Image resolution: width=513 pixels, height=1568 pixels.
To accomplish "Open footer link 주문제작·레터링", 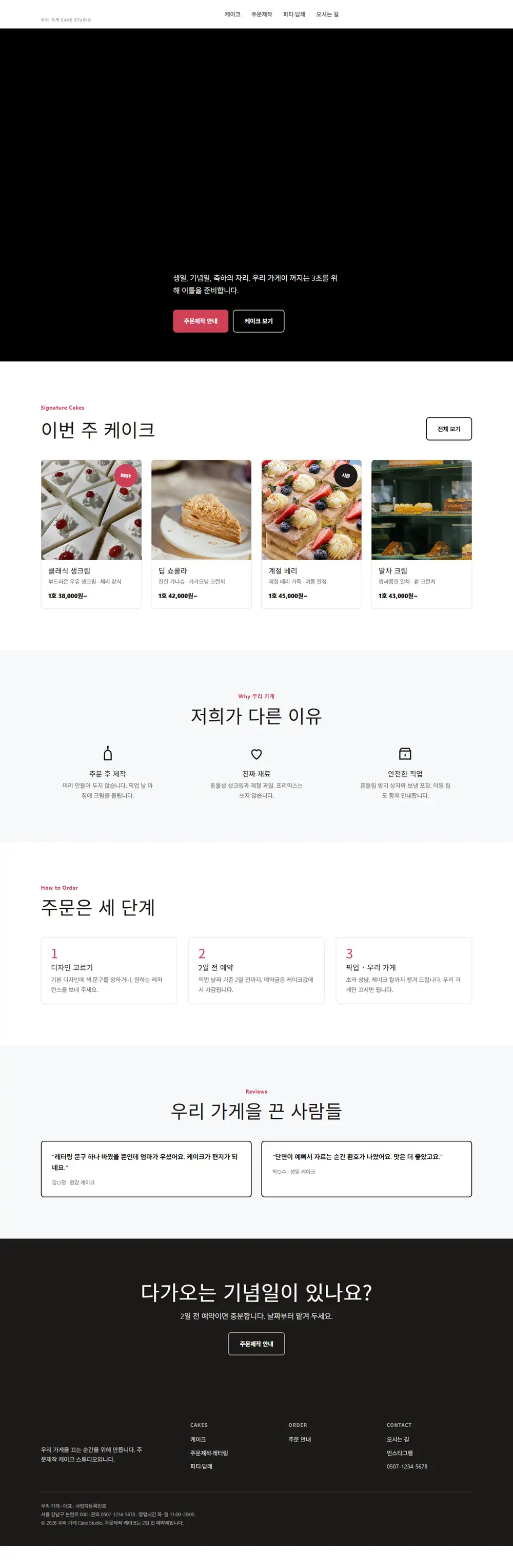I will pyautogui.click(x=209, y=1452).
